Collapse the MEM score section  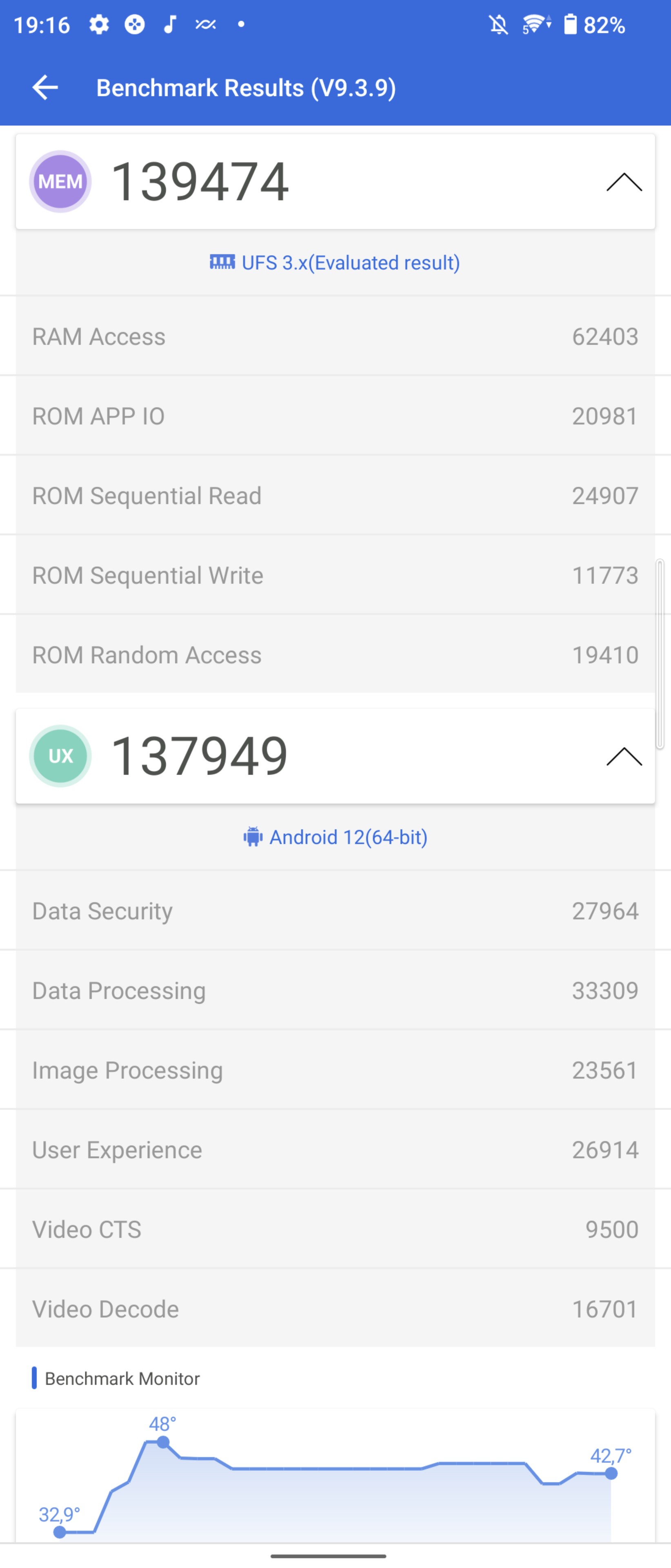point(624,182)
